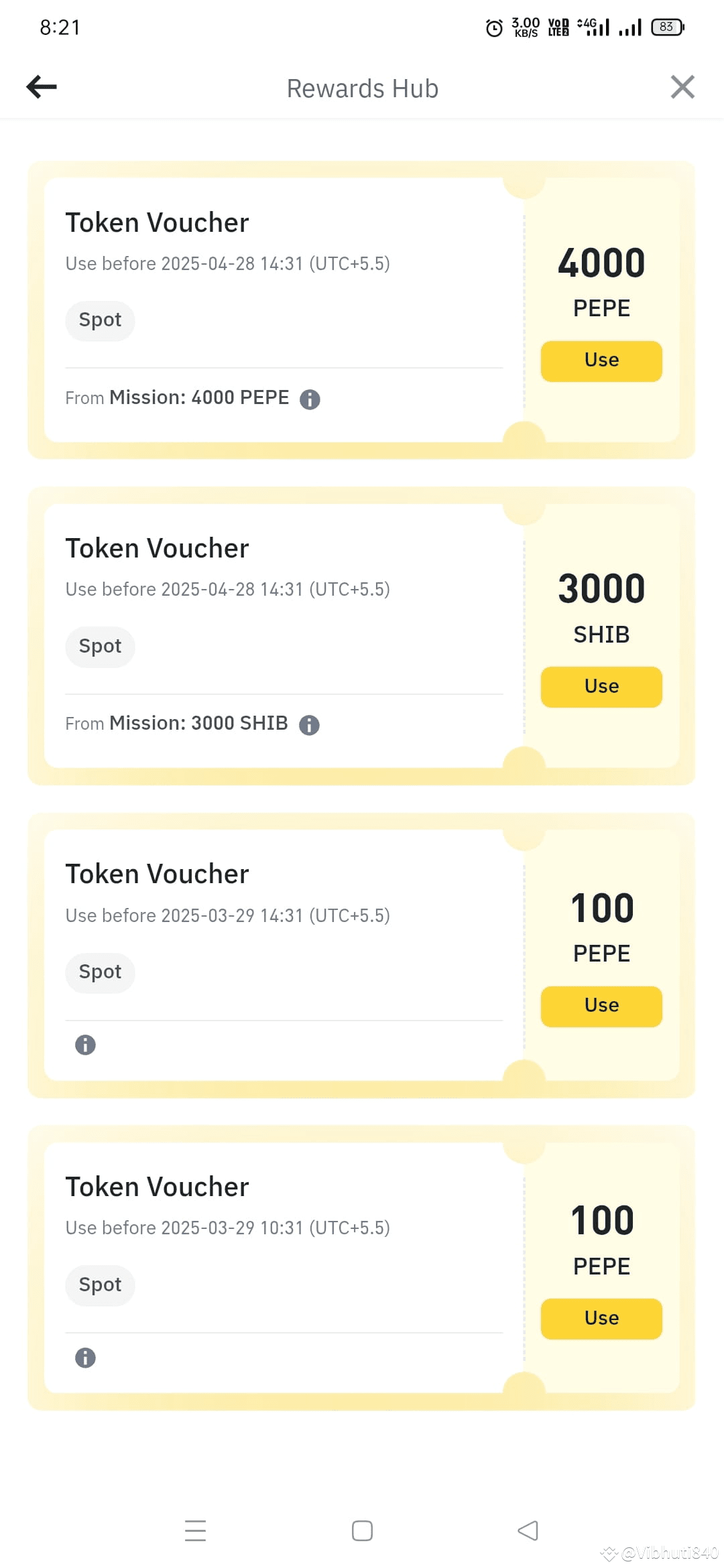Use the 3000 SHIB token voucher
This screenshot has height=1568, width=724.
coord(601,686)
